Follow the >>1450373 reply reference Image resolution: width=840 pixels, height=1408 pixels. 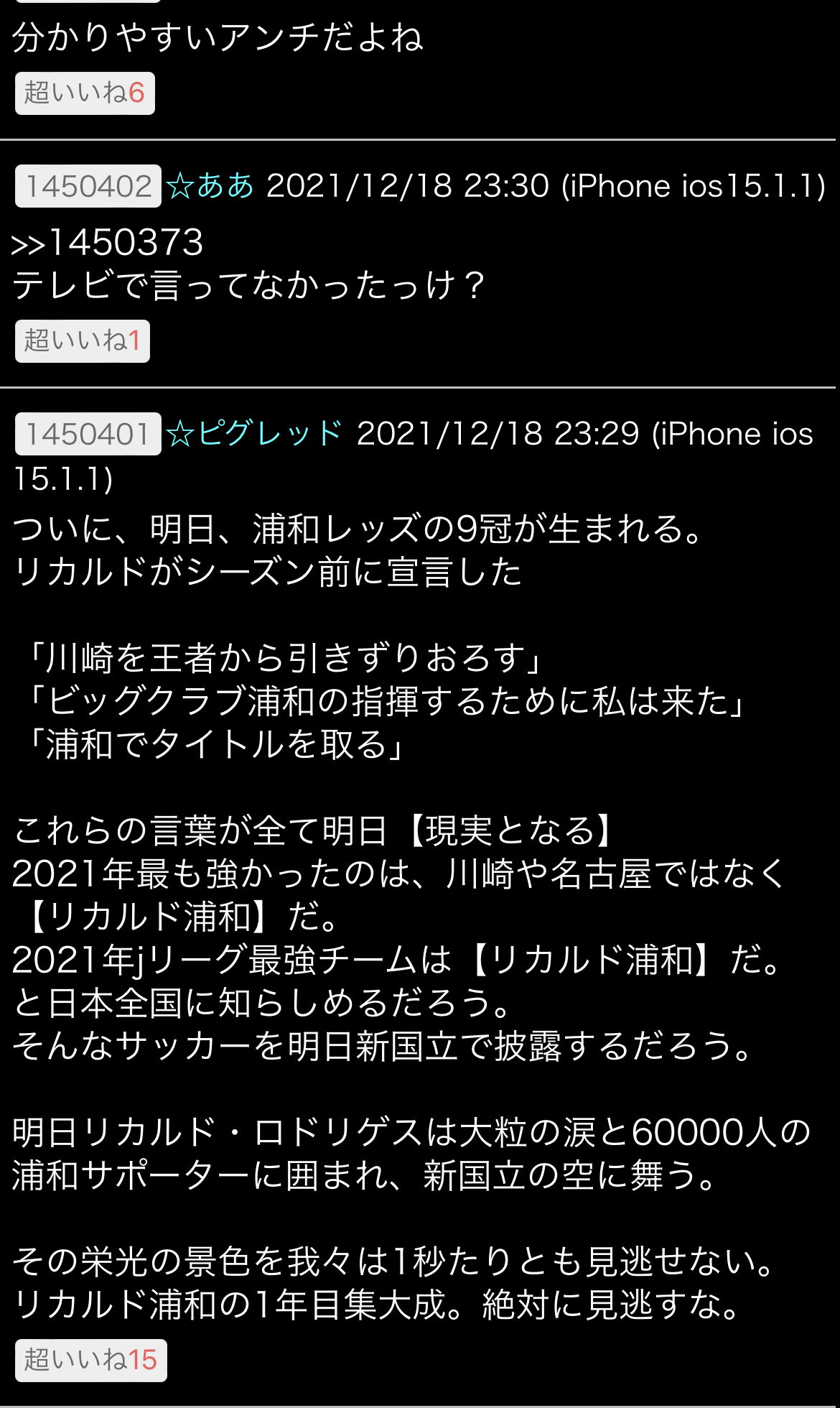(108, 242)
